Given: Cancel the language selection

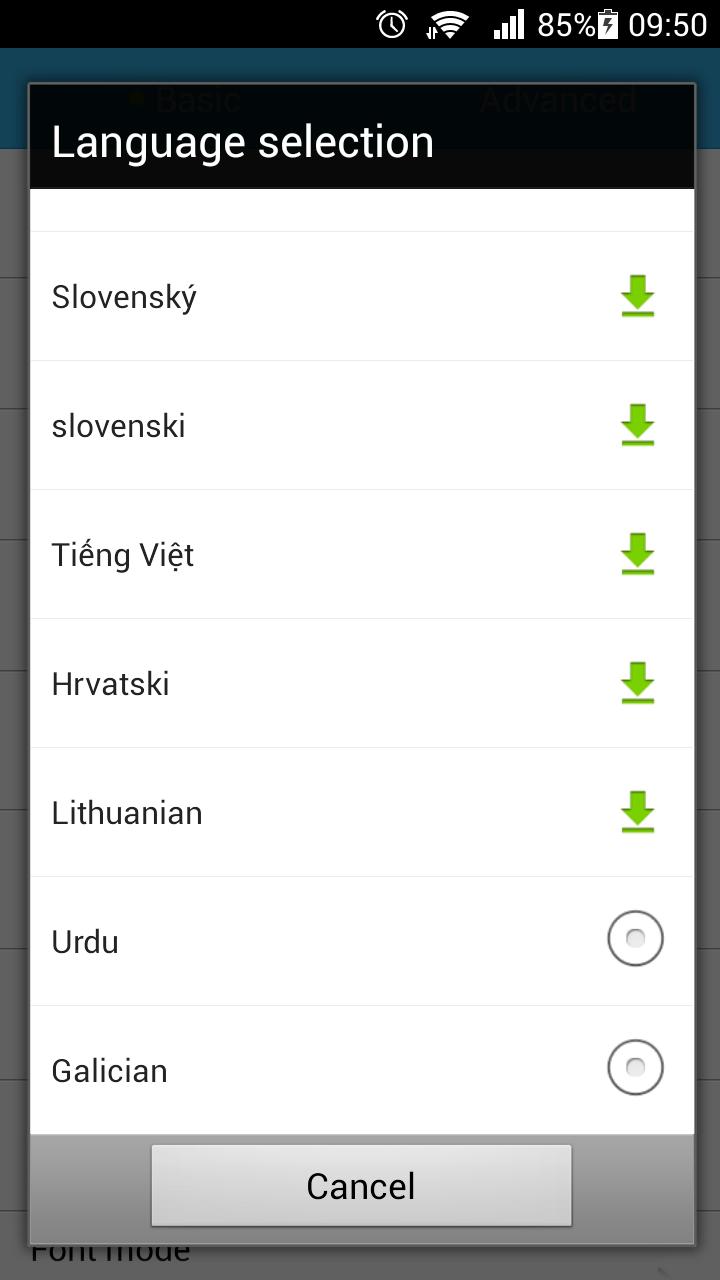Looking at the screenshot, I should (360, 1186).
